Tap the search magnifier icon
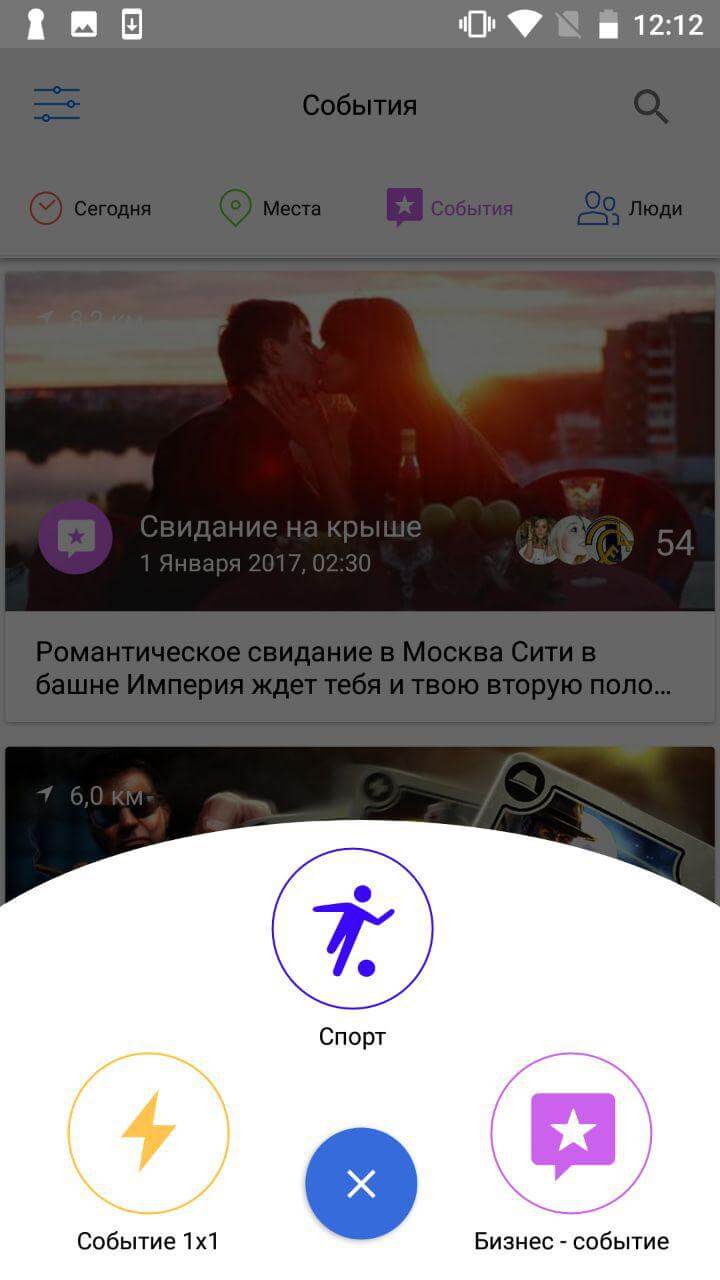 tap(650, 105)
